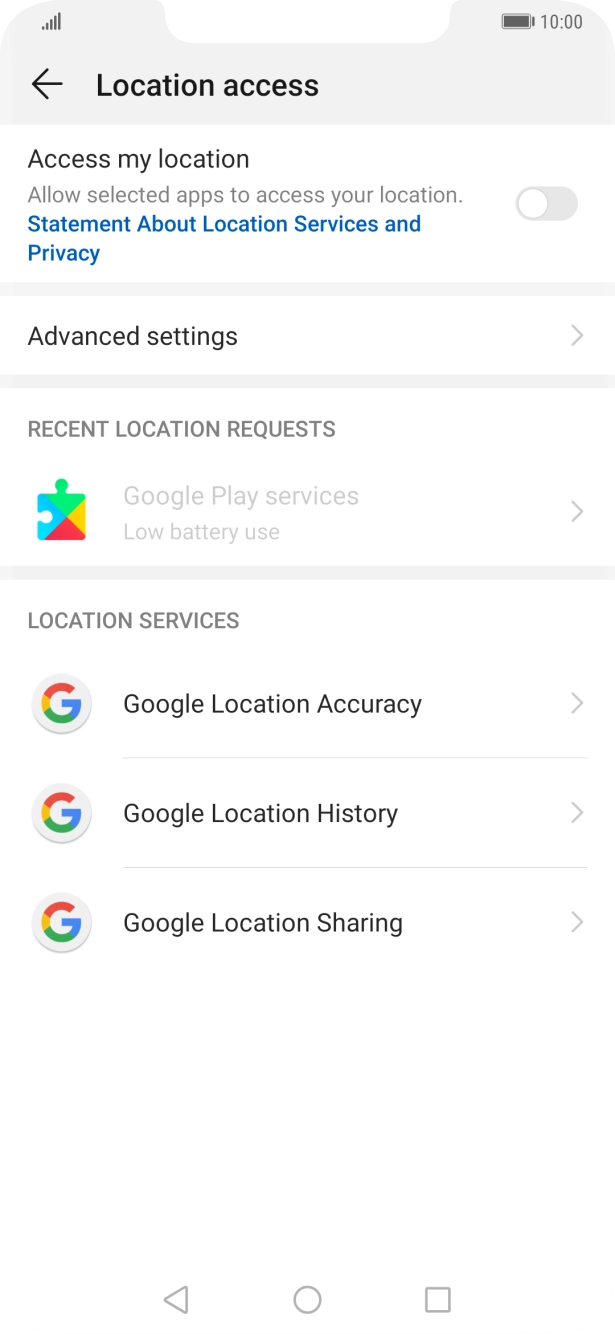Show recent apps
Image resolution: width=615 pixels, height=1334 pixels.
tap(437, 1299)
